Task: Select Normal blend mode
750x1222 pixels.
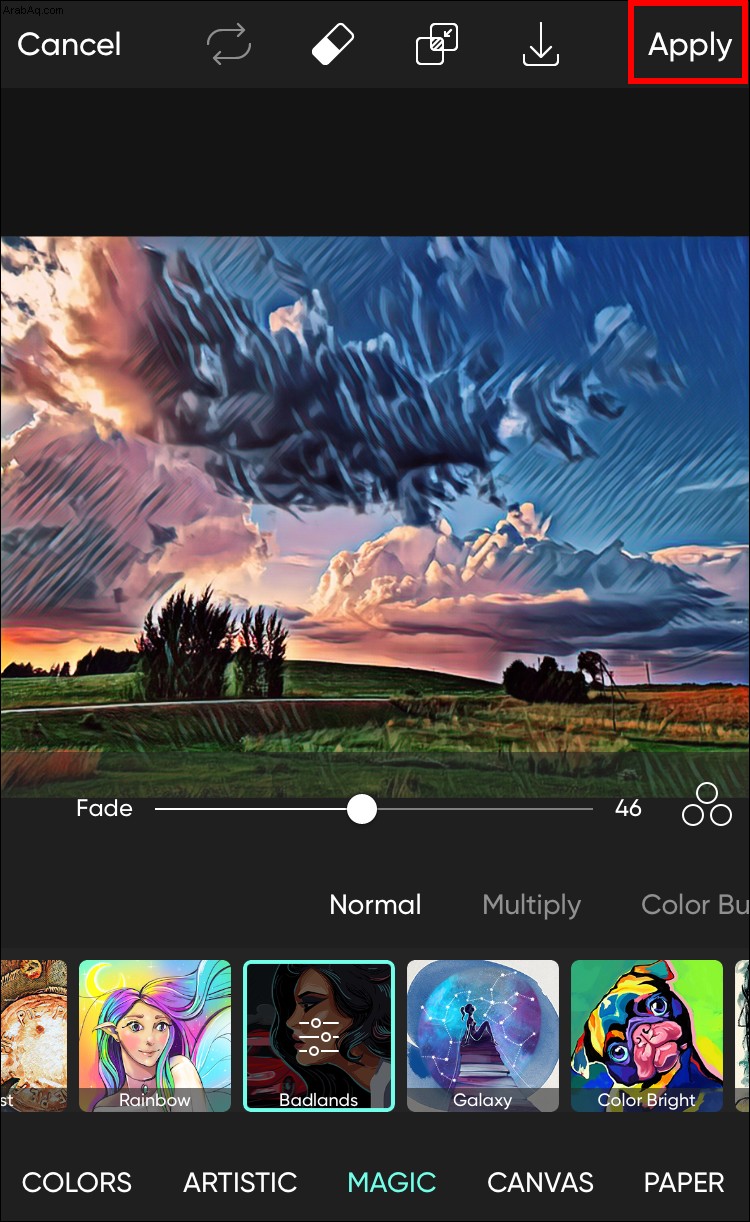Action: coord(375,905)
